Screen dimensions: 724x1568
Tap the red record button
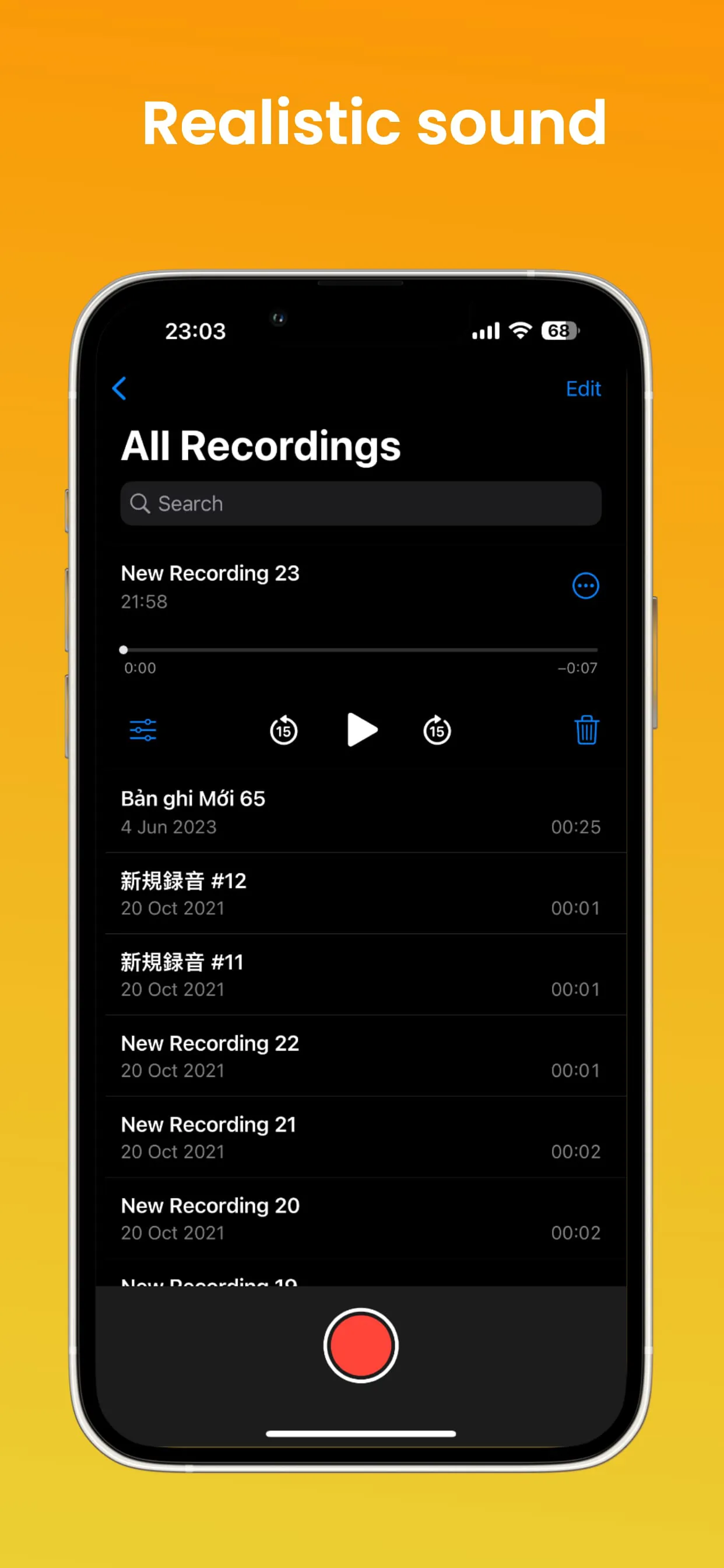coord(360,1345)
